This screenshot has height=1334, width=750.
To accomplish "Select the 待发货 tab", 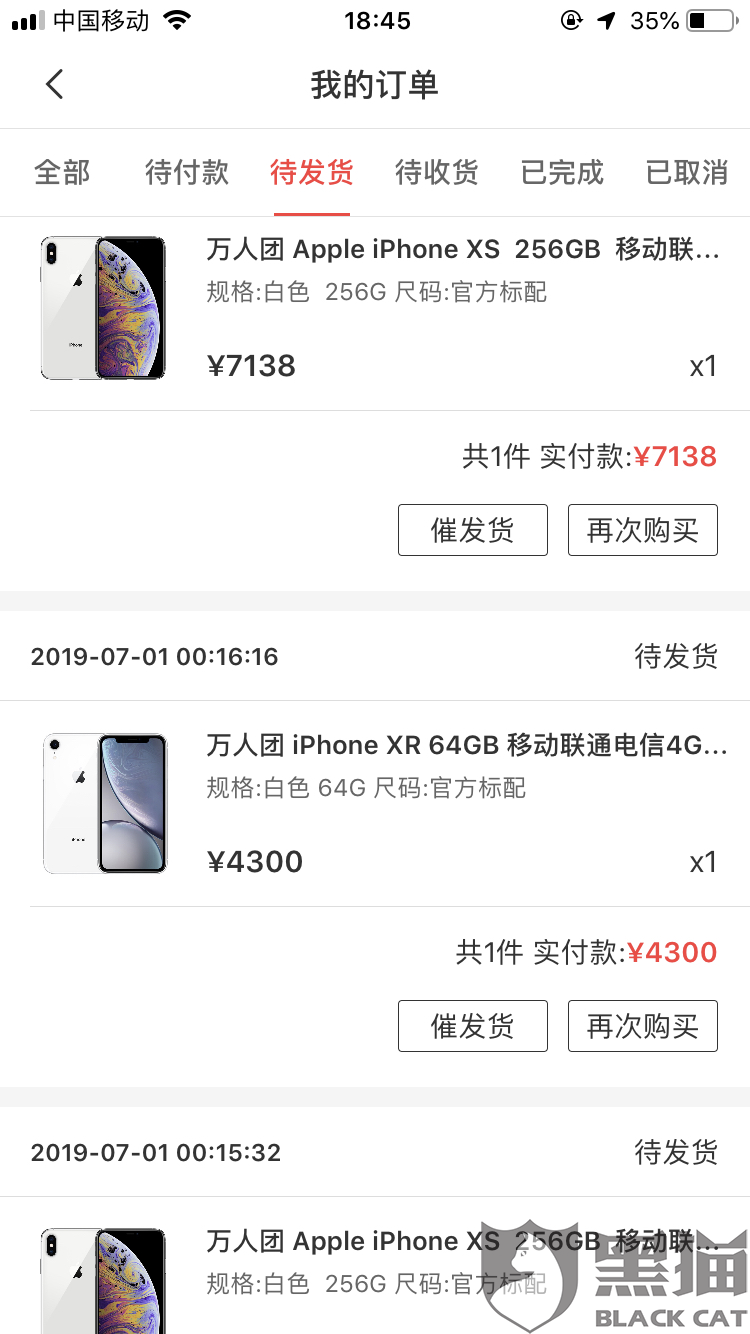I will (x=312, y=172).
